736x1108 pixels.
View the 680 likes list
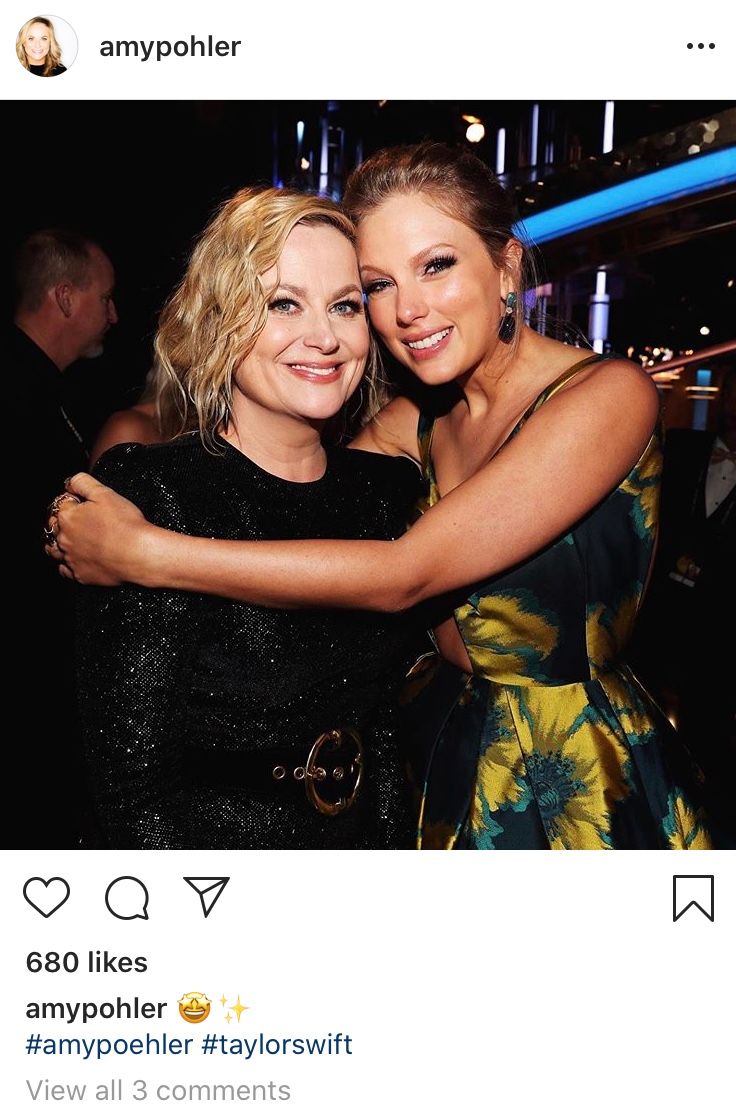(x=86, y=962)
